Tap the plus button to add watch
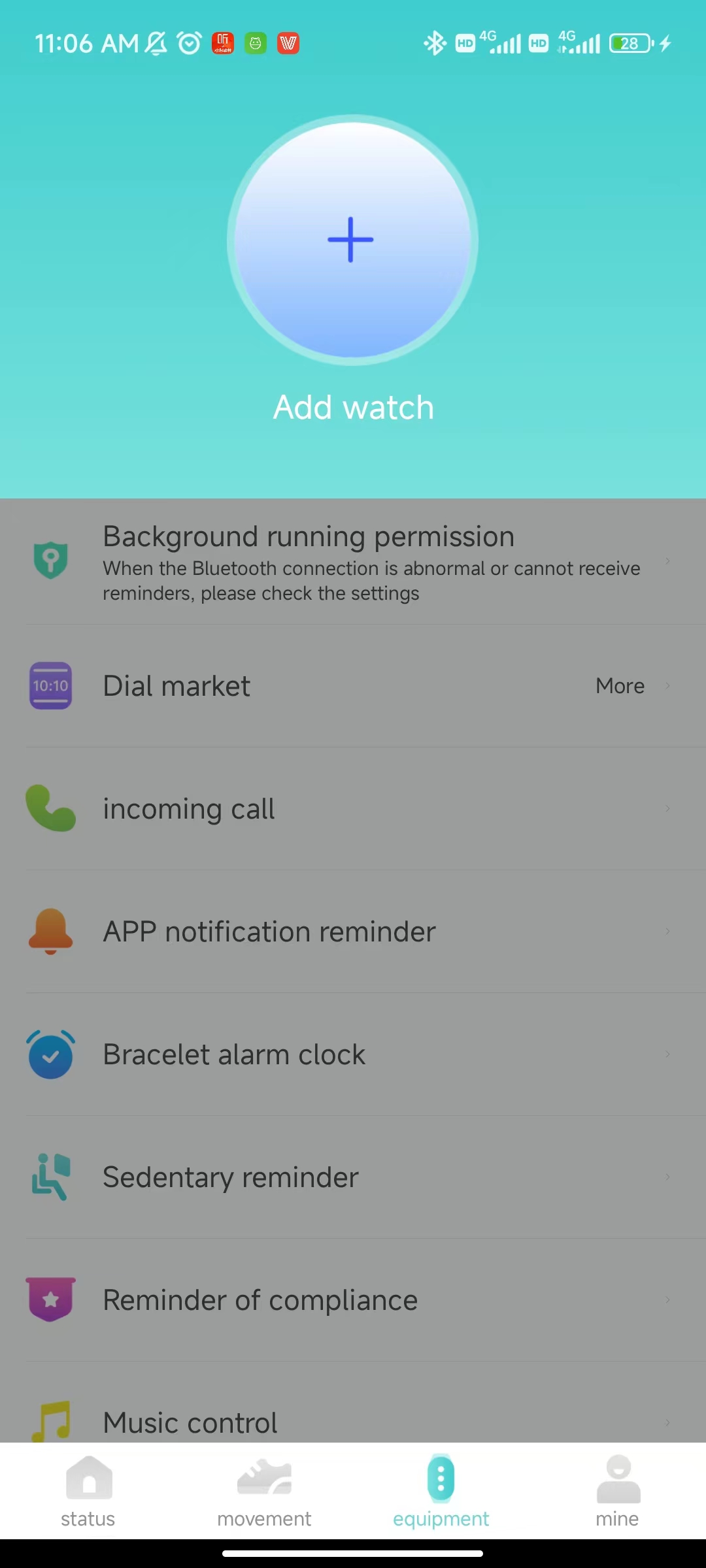 [x=352, y=240]
